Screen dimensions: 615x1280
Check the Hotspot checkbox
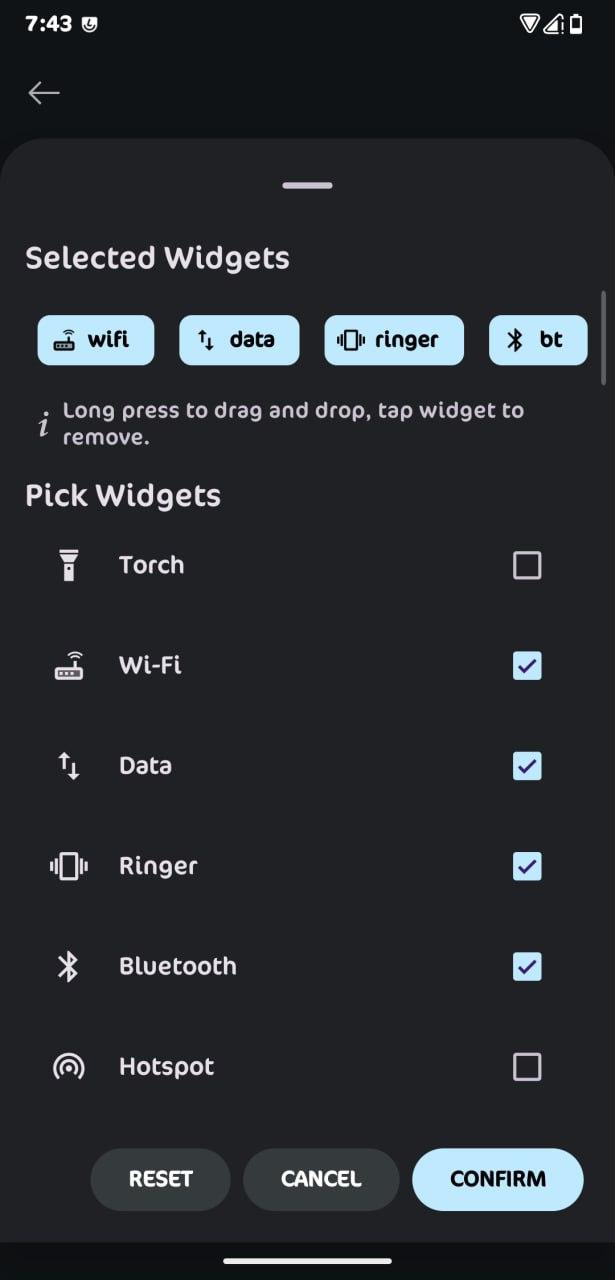527,1067
